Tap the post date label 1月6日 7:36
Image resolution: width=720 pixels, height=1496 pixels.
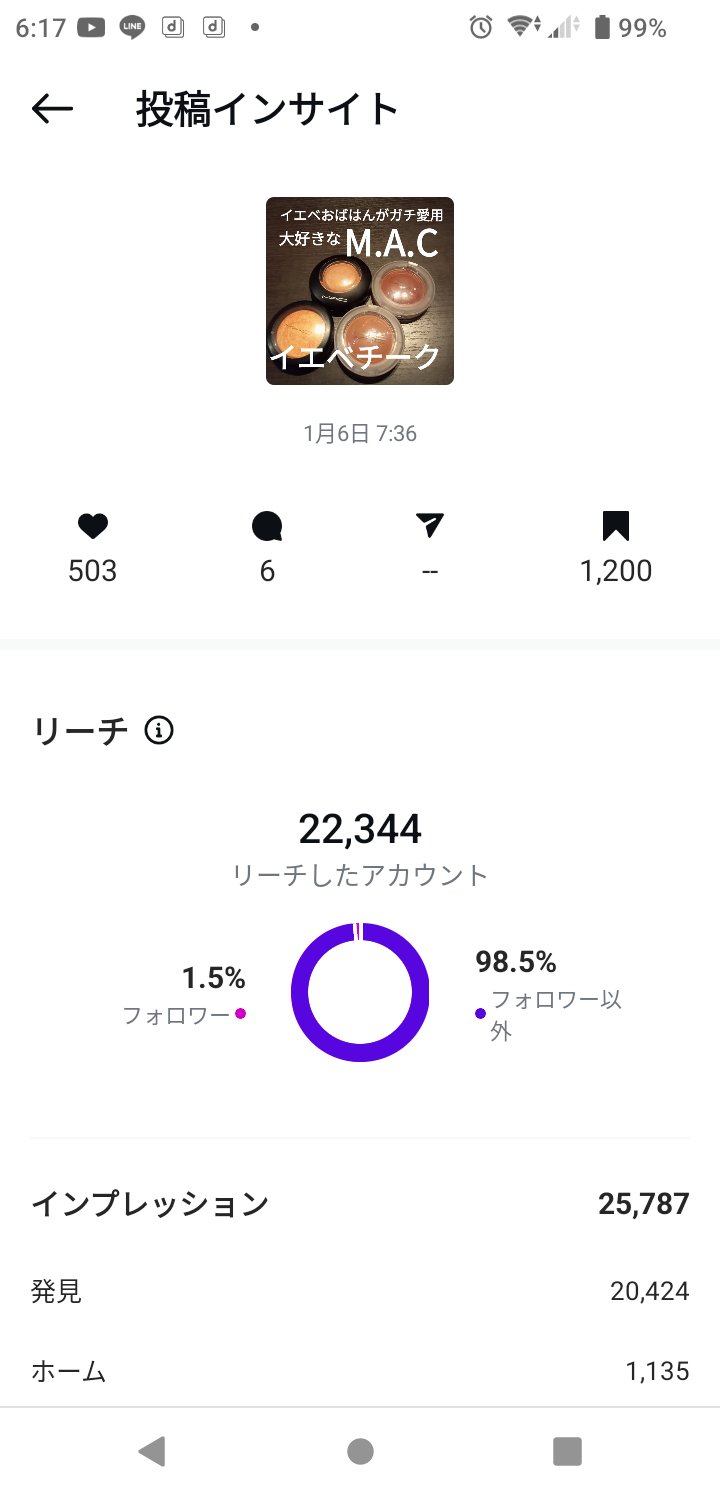tap(360, 433)
